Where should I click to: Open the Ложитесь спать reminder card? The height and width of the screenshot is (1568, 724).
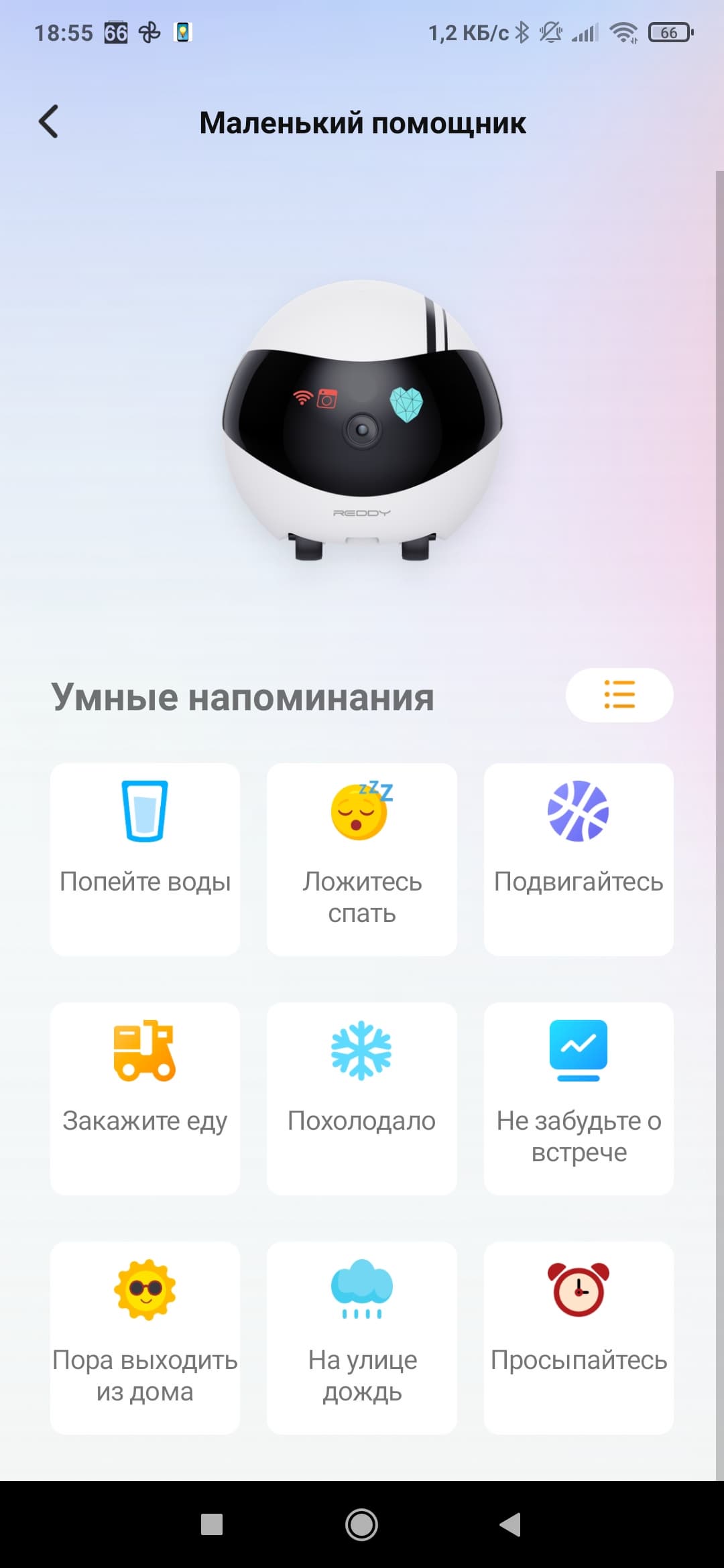pyautogui.click(x=362, y=858)
